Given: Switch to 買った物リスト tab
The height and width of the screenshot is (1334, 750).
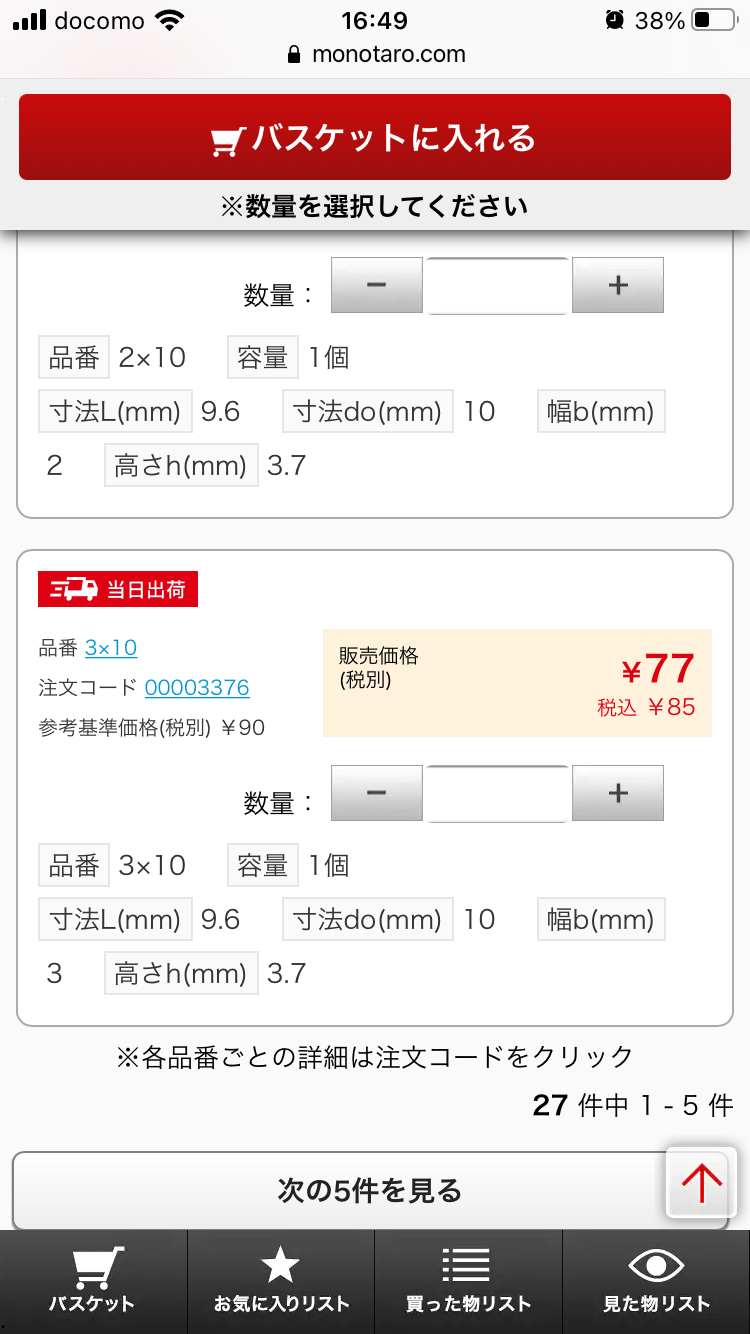Looking at the screenshot, I should (468, 1282).
